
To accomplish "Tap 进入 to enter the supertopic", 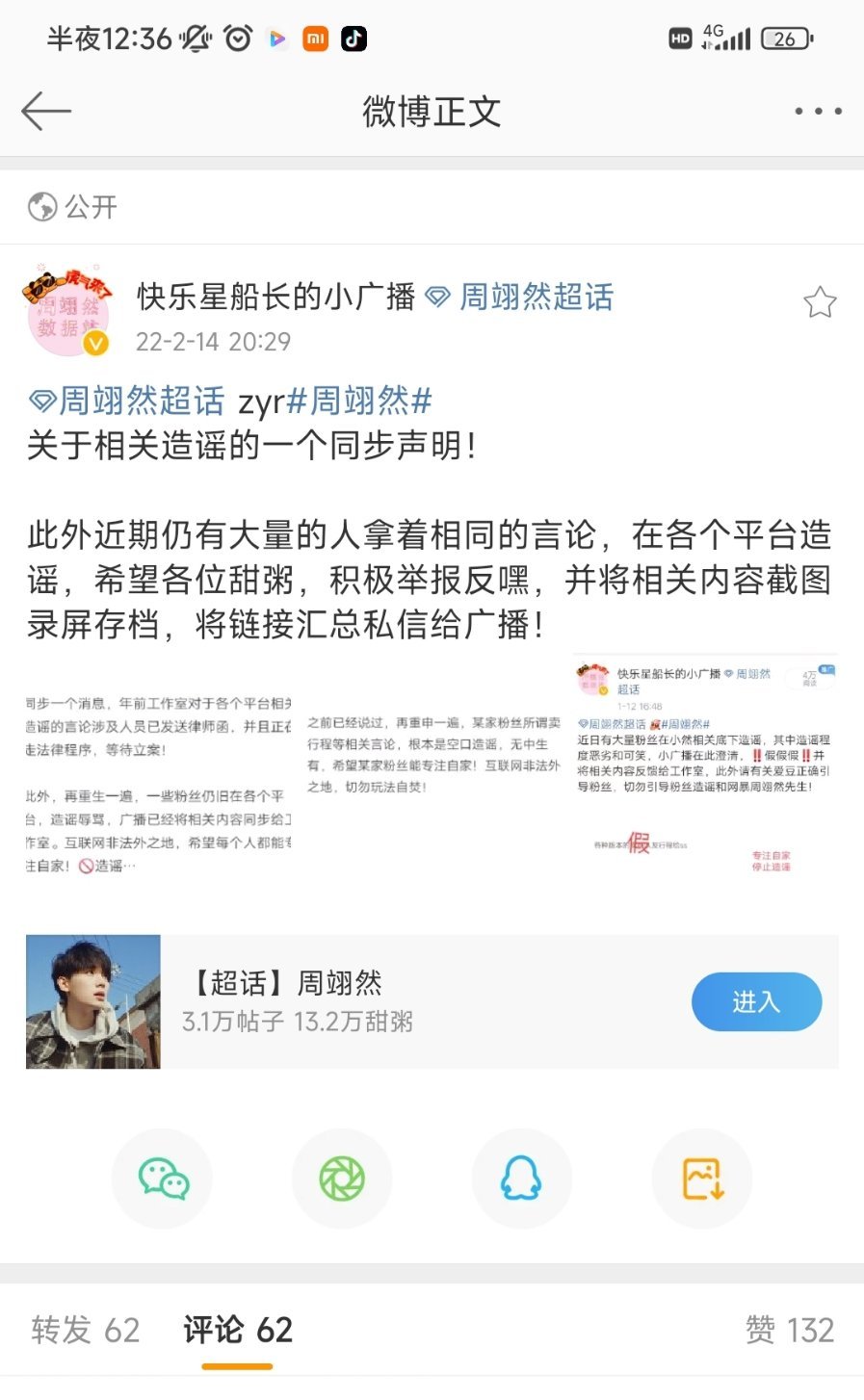I will pos(756,1002).
